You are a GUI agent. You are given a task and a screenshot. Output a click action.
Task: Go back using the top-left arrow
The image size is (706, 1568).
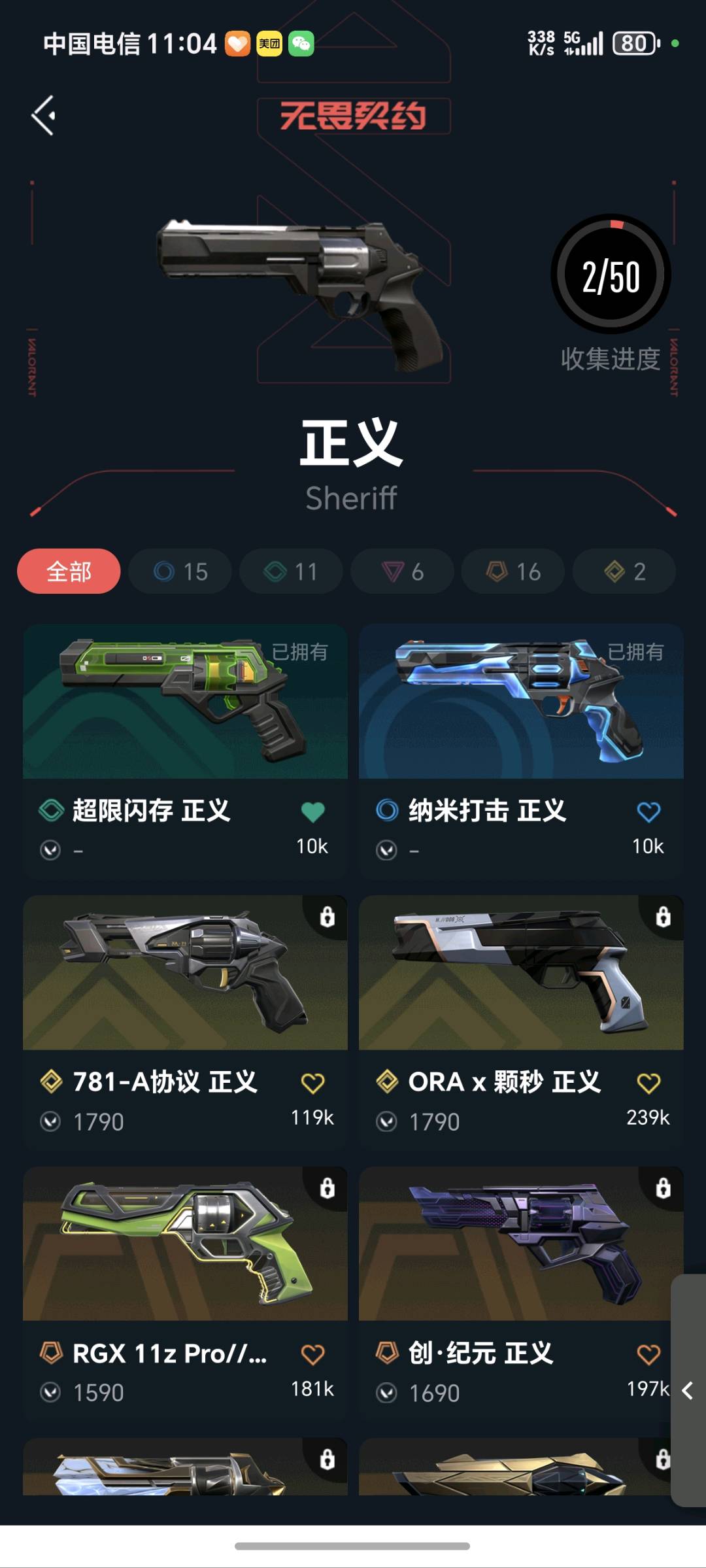point(44,116)
